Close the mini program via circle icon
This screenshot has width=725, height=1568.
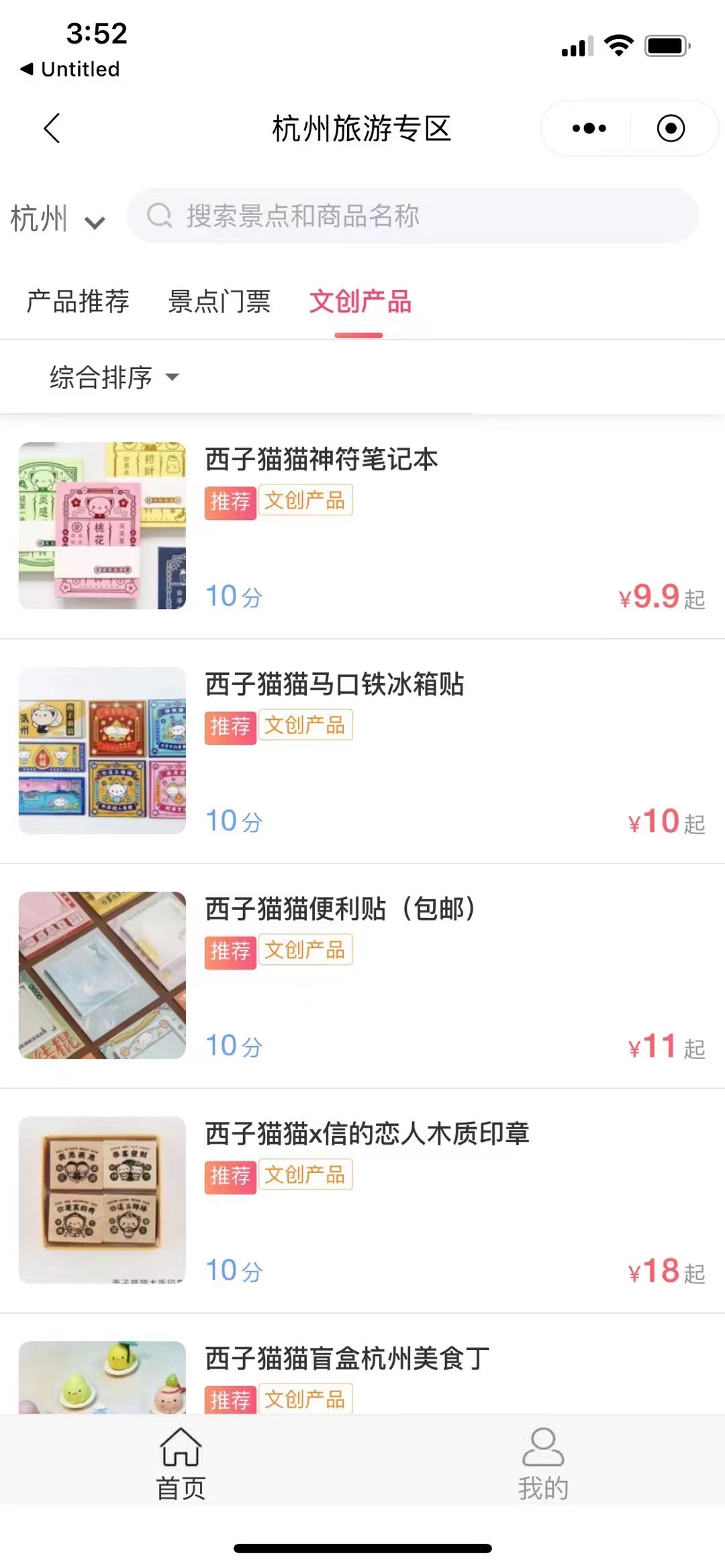pyautogui.click(x=670, y=128)
